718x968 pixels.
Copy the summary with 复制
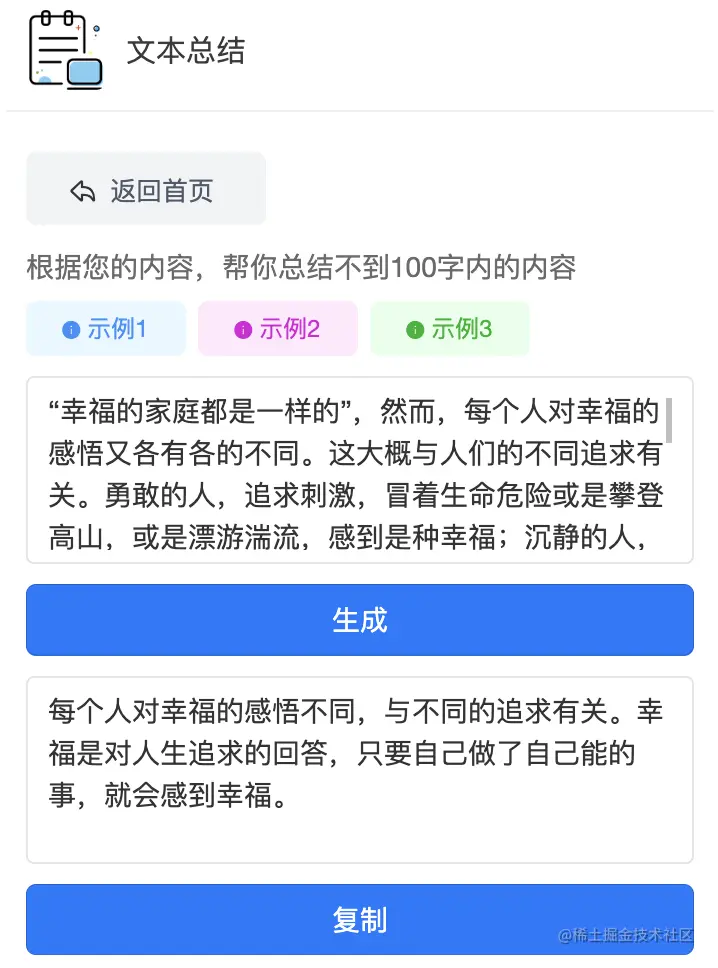point(360,919)
